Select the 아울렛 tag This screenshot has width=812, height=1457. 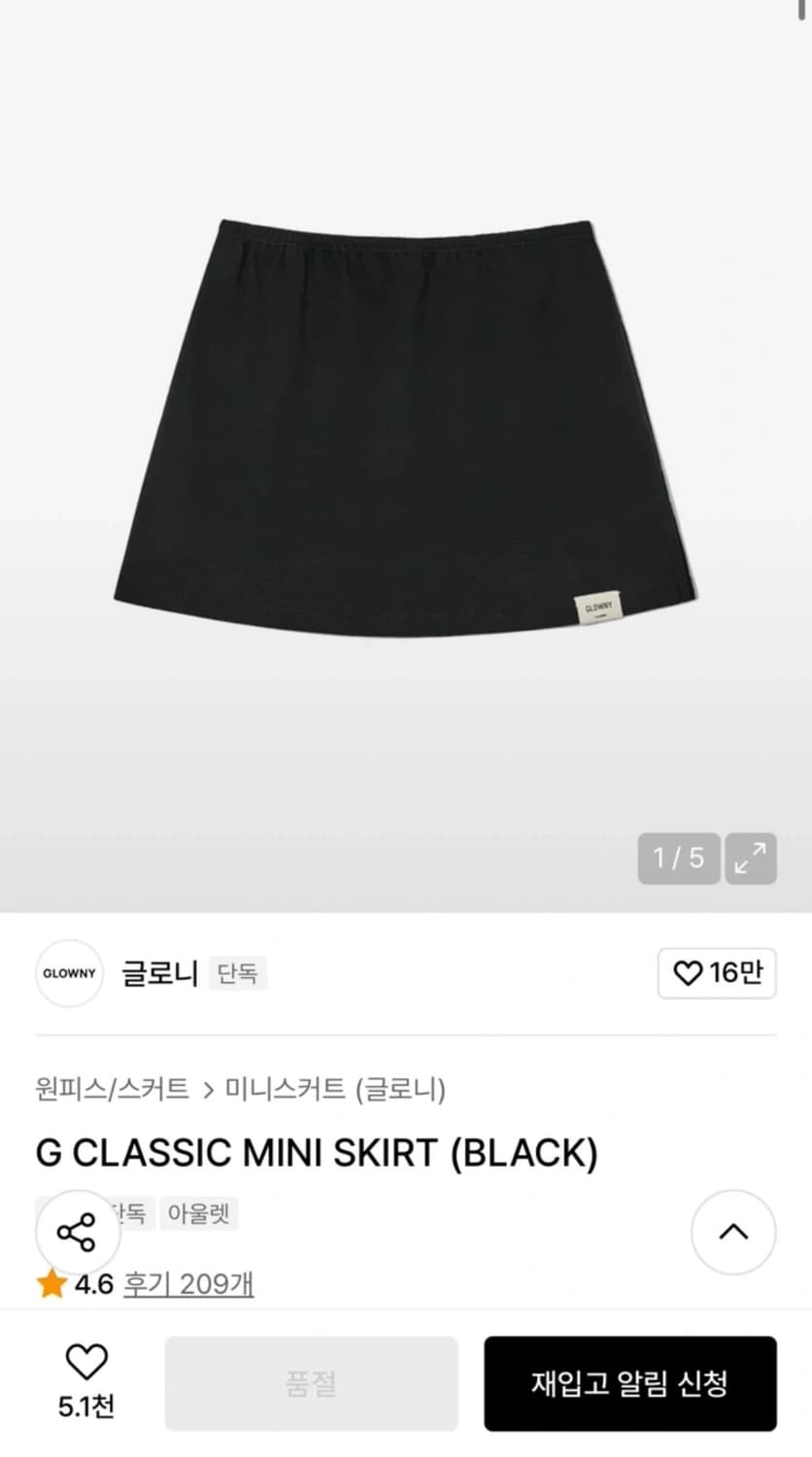(x=197, y=1213)
